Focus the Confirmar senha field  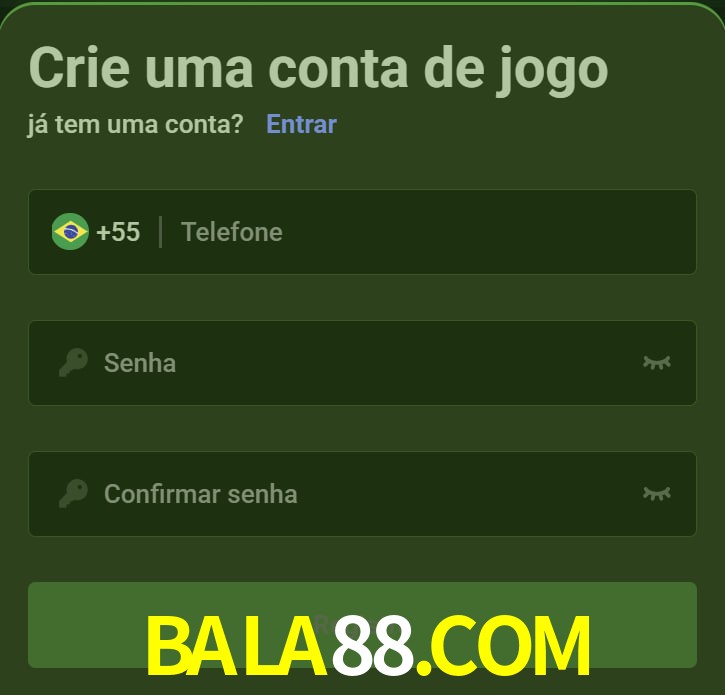pyautogui.click(x=360, y=493)
